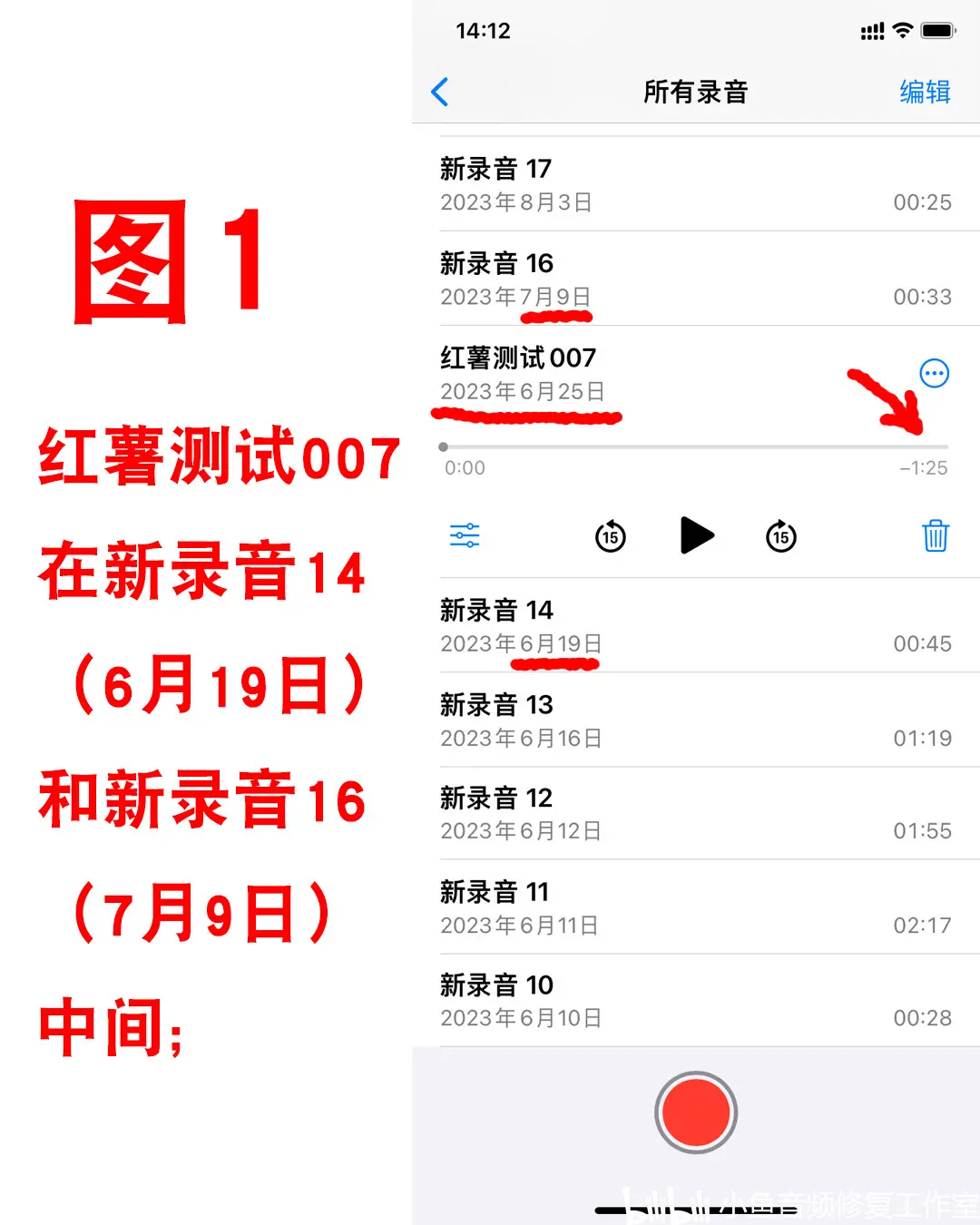The height and width of the screenshot is (1225, 980).
Task: Tap the back chevron to leave 所有录音
Action: click(439, 92)
